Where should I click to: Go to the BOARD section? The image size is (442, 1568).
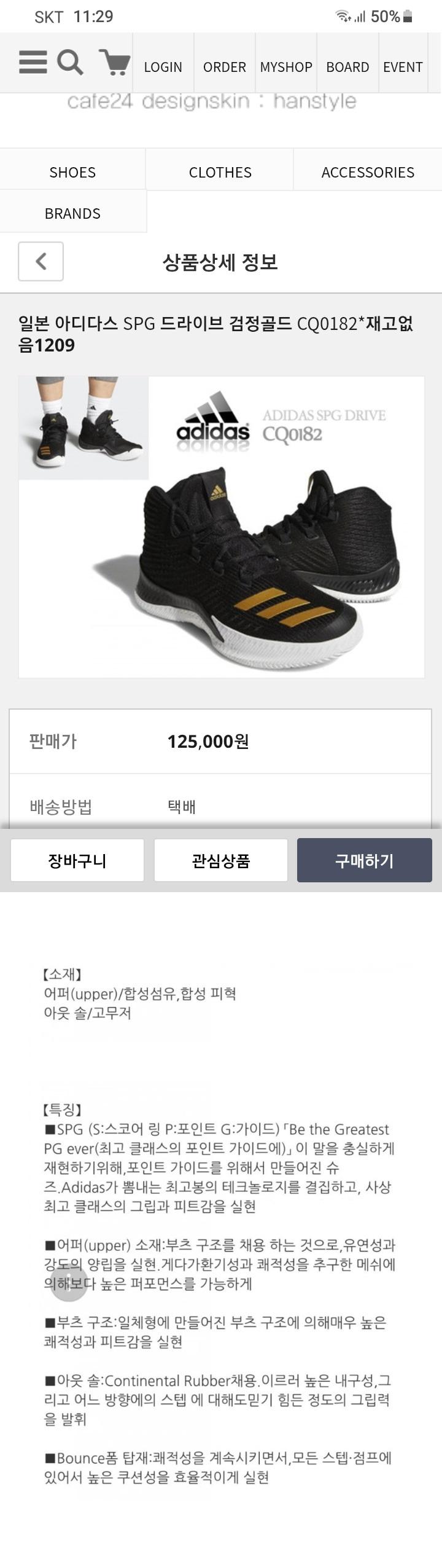(347, 67)
